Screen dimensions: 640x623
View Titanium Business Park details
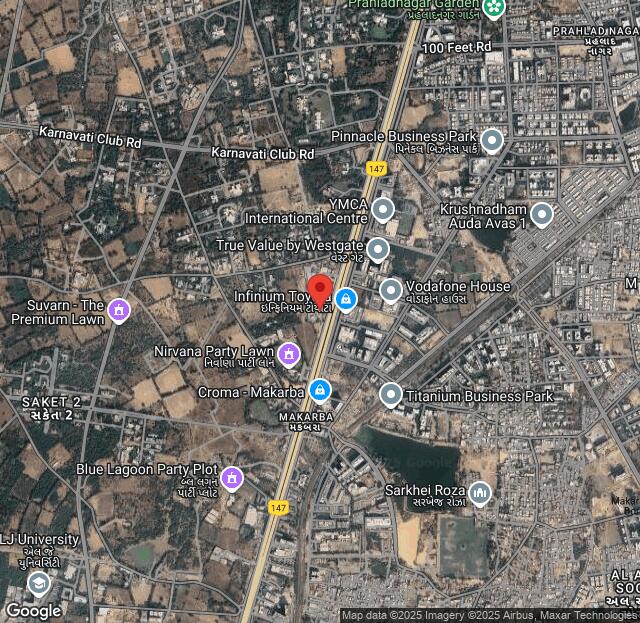click(391, 395)
